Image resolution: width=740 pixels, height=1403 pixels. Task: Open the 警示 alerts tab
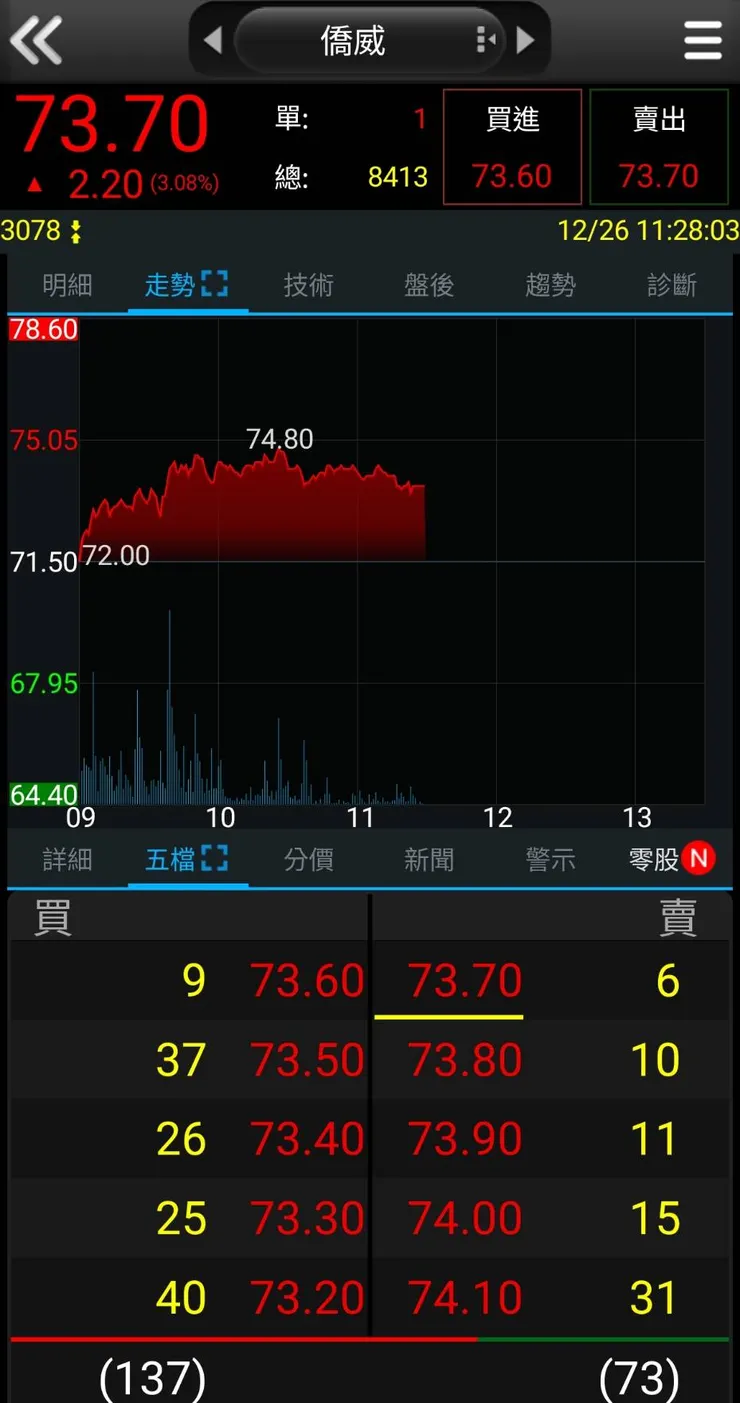click(550, 860)
